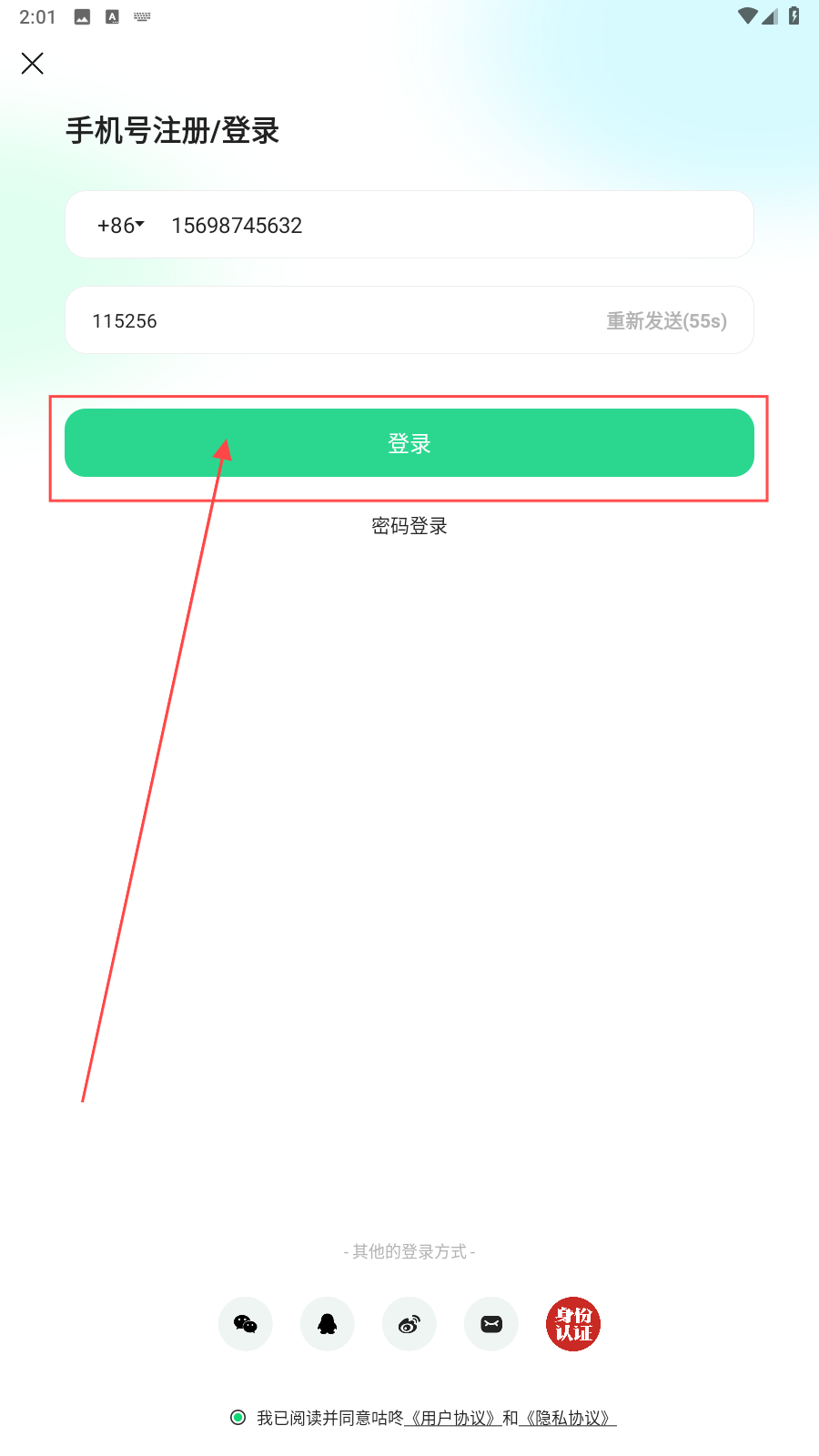Viewport: 819px width, 1456px height.
Task: Log in with QQ
Action: tap(328, 1324)
